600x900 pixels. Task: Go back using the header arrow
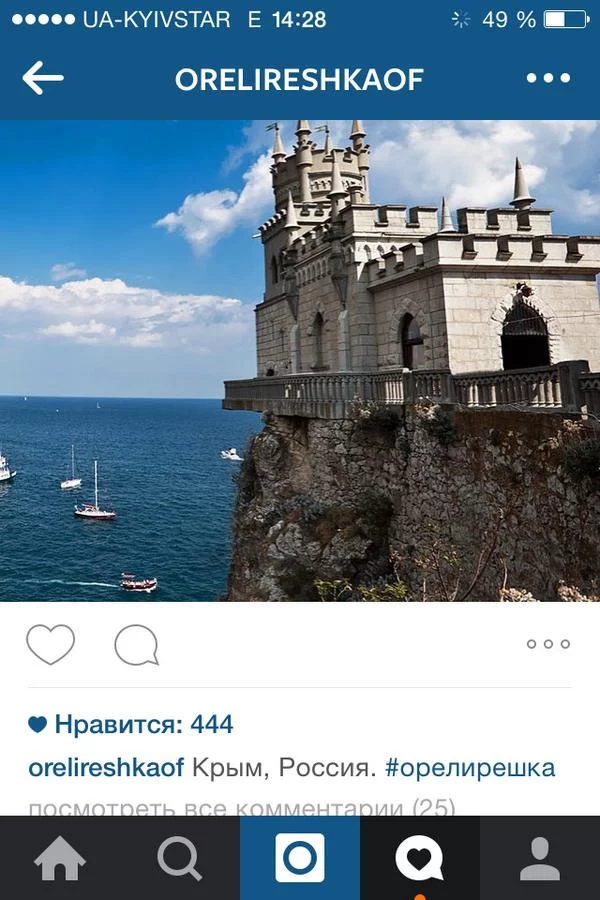(x=43, y=78)
